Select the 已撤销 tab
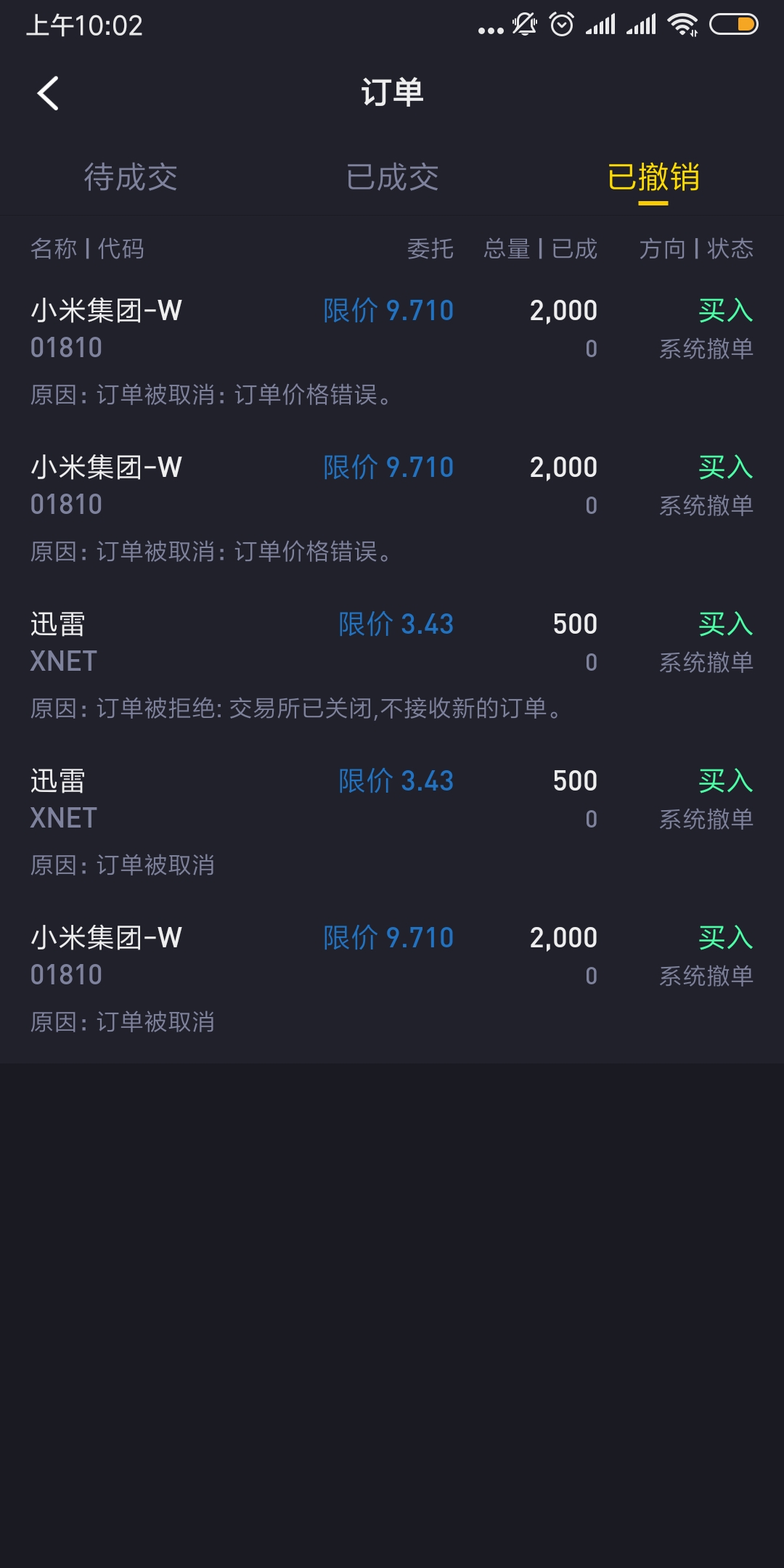 tap(653, 177)
